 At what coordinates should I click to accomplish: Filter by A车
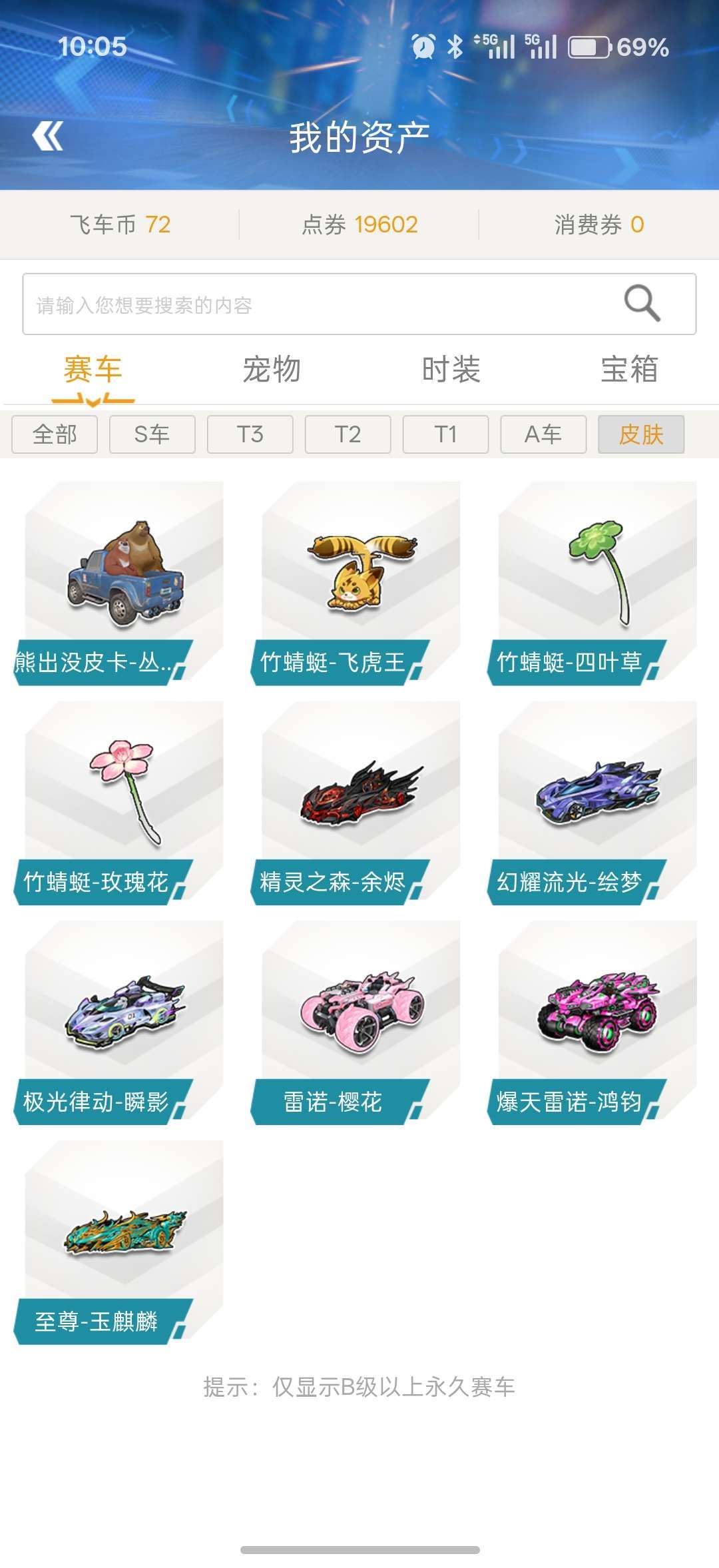[543, 434]
